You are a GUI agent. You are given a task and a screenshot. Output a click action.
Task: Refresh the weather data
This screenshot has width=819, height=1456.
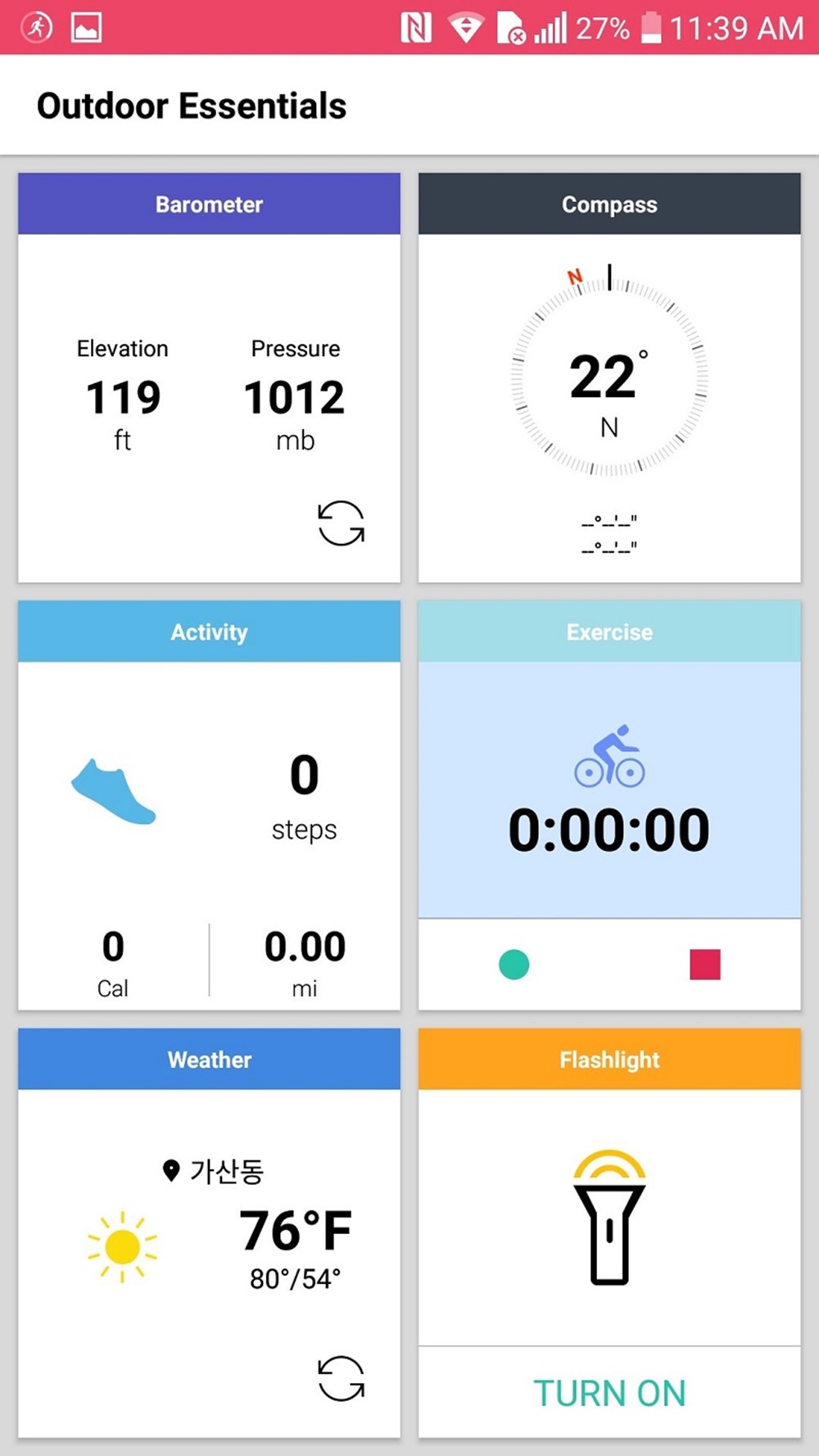click(x=341, y=1378)
